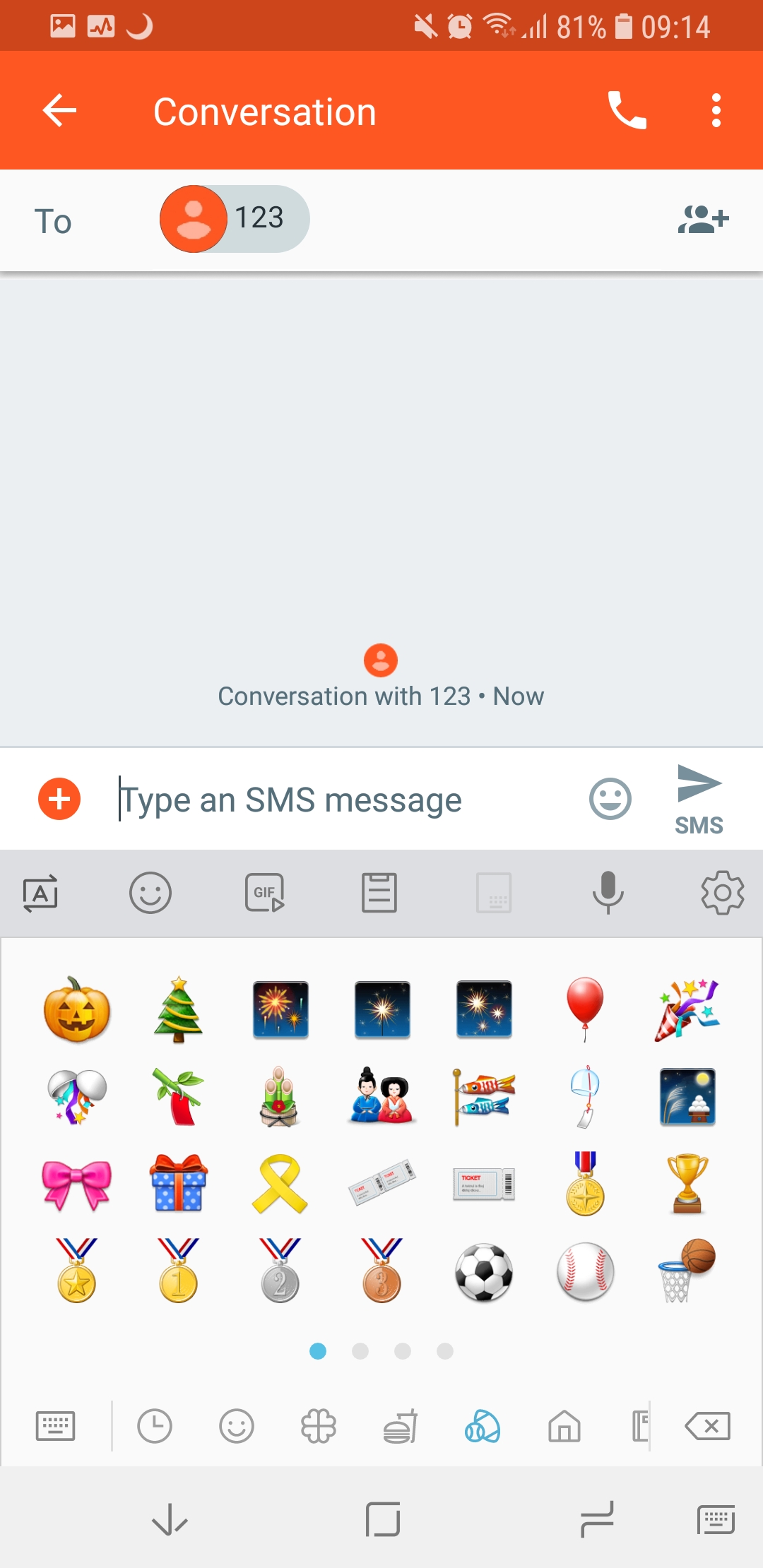This screenshot has height=1568, width=763.
Task: Insert the jack-o-lantern pumpkin emoji
Action: click(x=77, y=1009)
